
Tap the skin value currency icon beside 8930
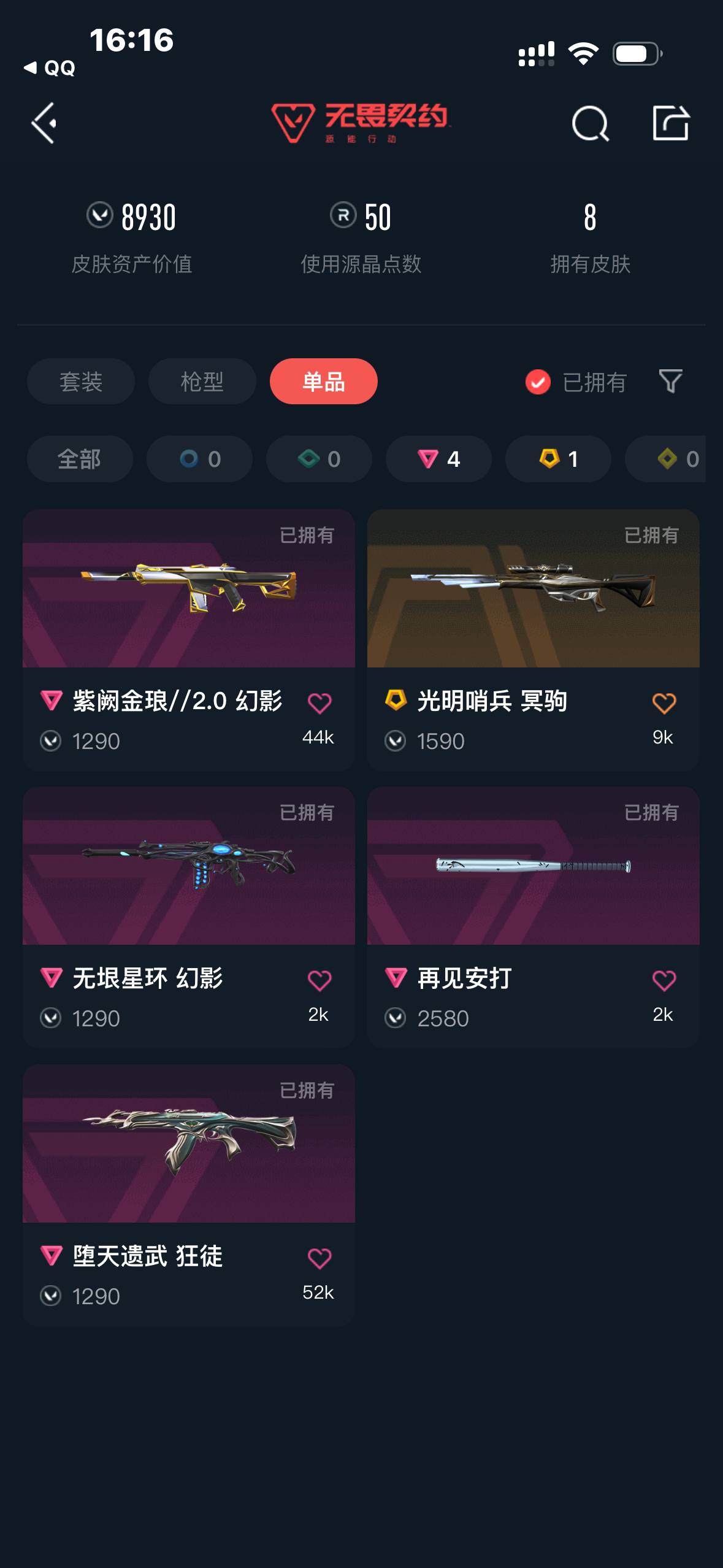tap(101, 217)
